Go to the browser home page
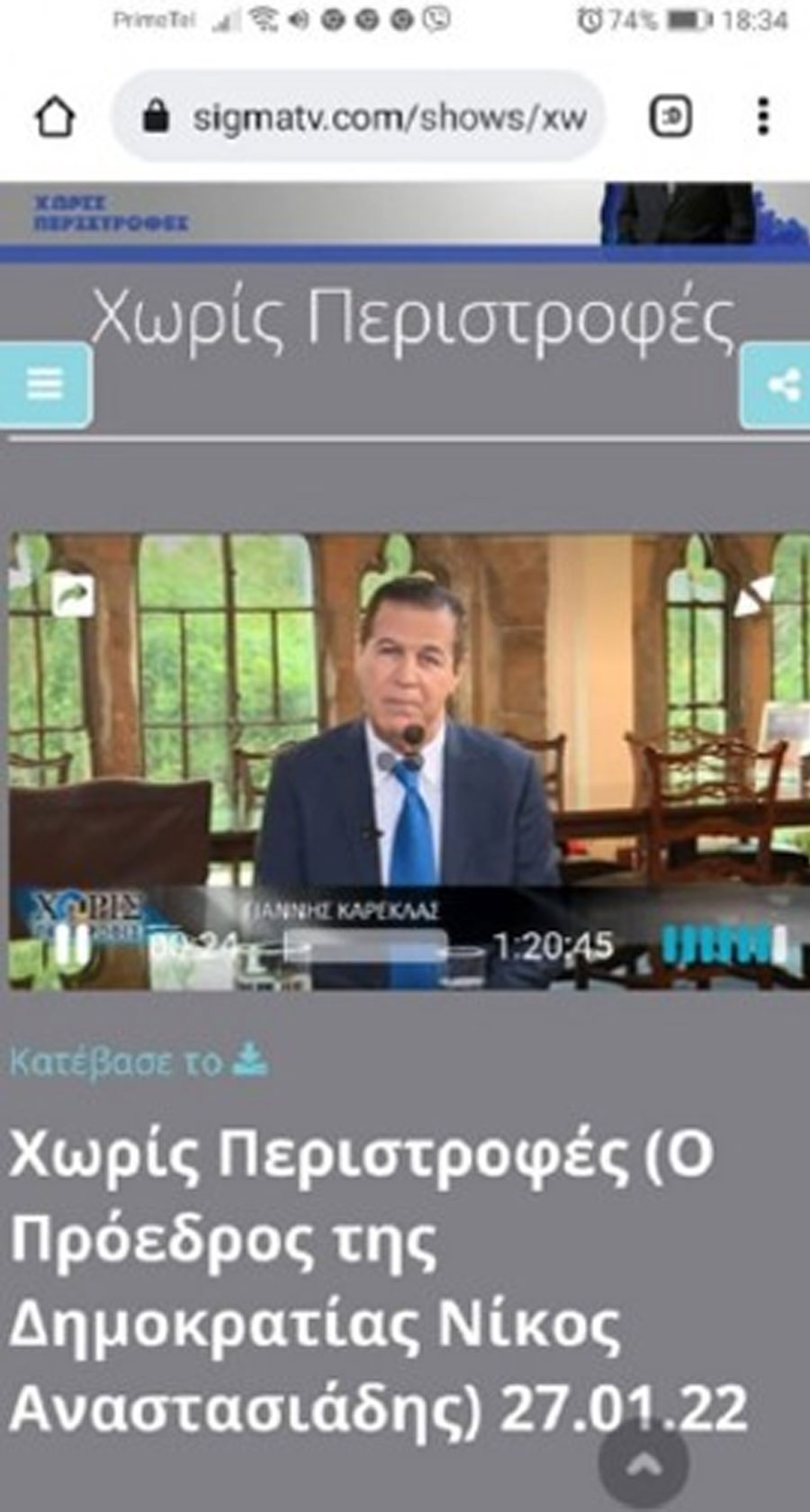This screenshot has height=1512, width=810. click(55, 117)
